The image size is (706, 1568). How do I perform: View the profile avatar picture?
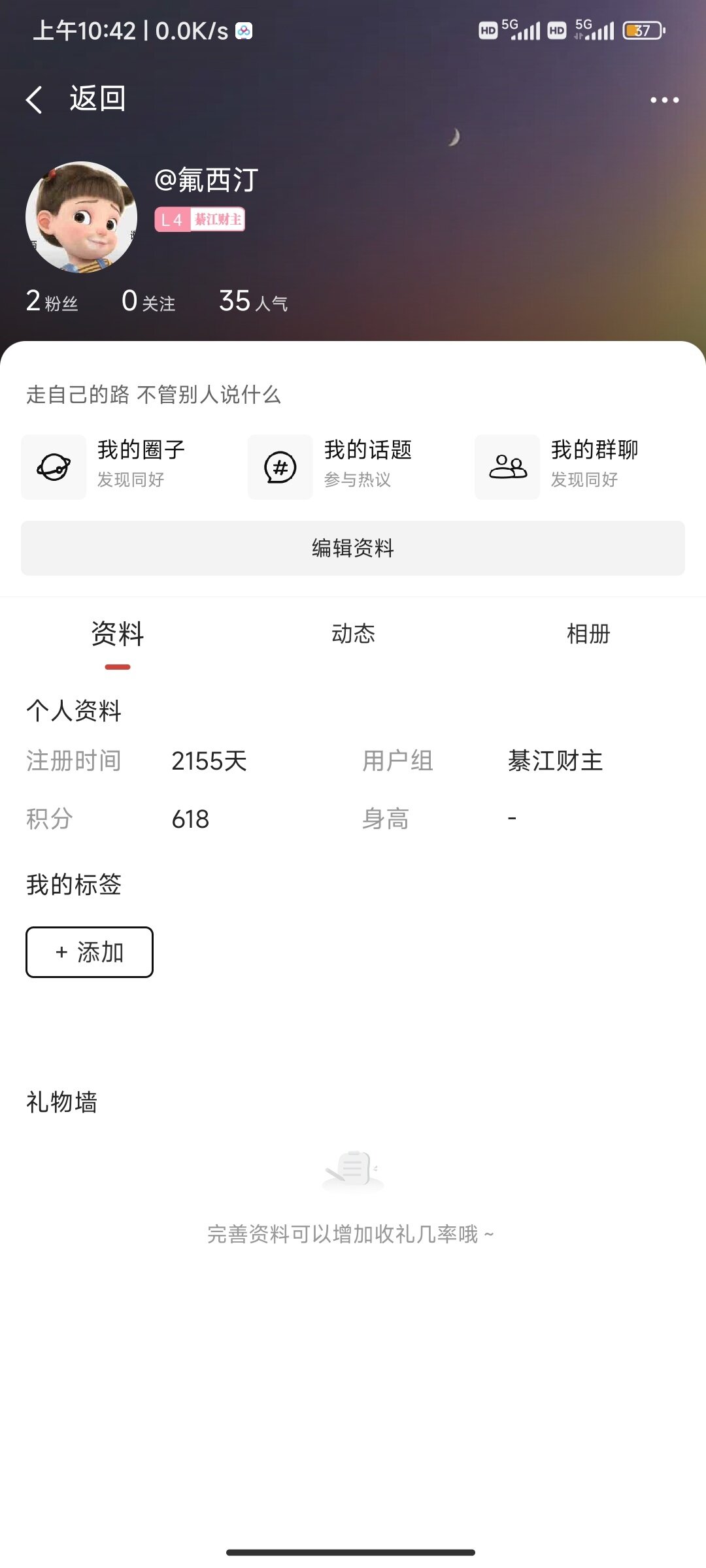[x=81, y=217]
